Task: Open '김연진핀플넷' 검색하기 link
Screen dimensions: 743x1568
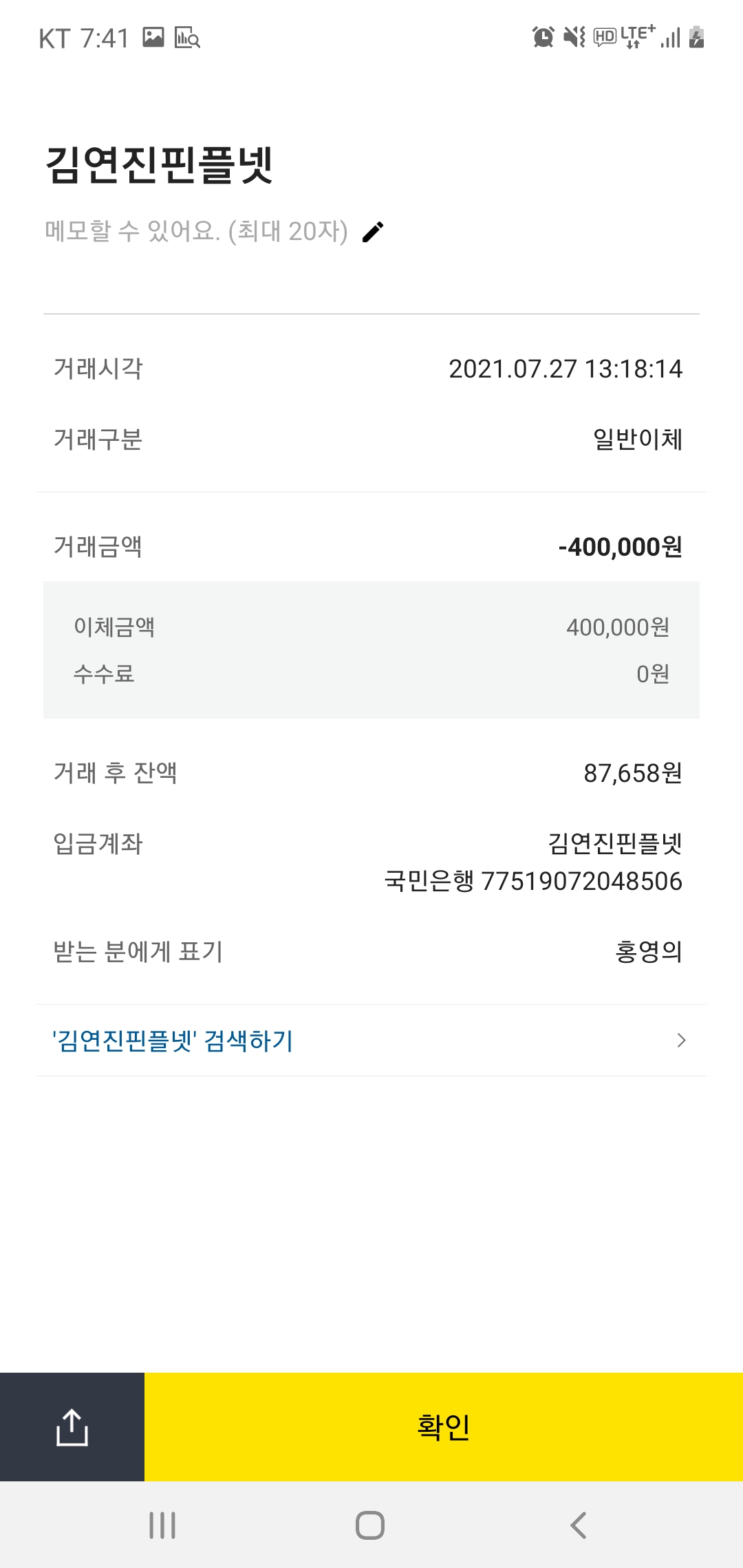Action: [371, 1041]
